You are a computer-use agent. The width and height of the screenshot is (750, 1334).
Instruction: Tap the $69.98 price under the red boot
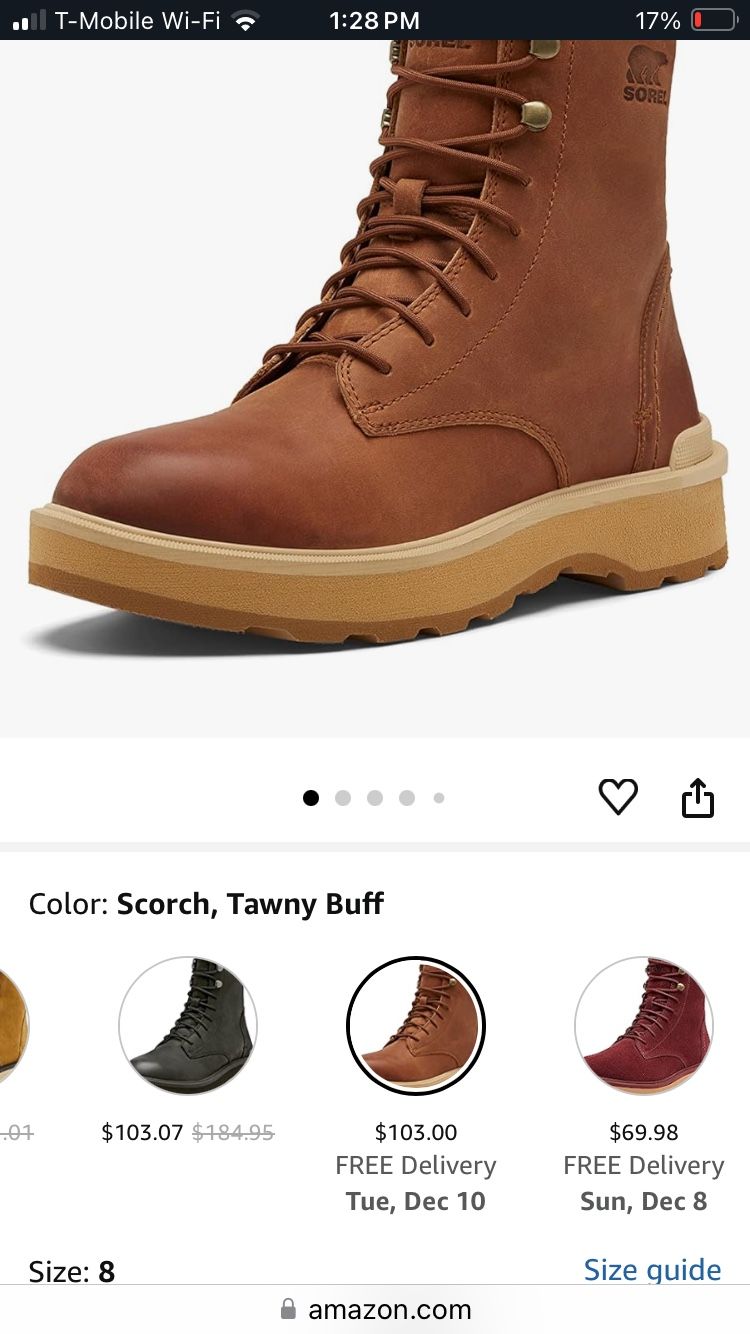point(644,1132)
